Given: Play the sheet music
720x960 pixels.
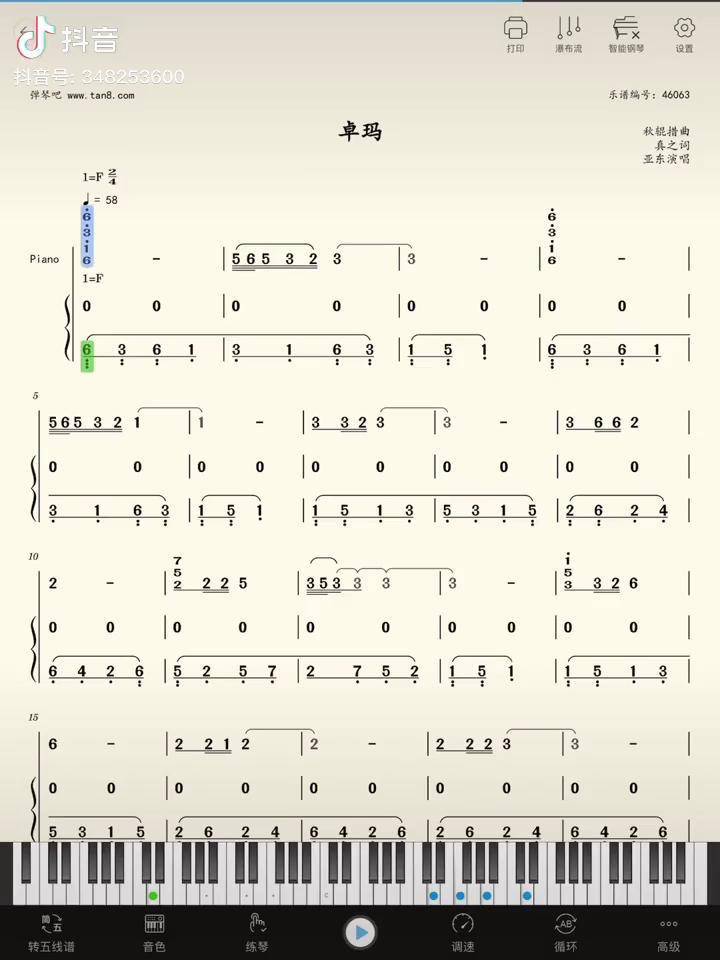Looking at the screenshot, I should pyautogui.click(x=360, y=932).
